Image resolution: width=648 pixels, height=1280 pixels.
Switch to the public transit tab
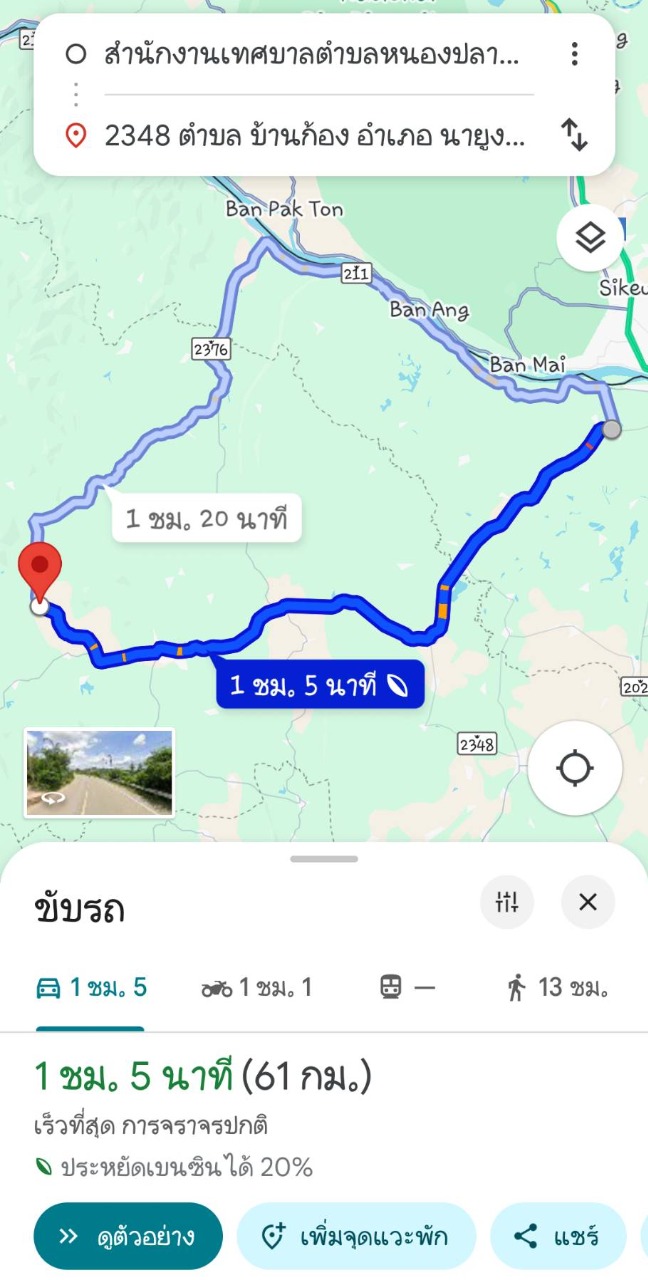(408, 988)
